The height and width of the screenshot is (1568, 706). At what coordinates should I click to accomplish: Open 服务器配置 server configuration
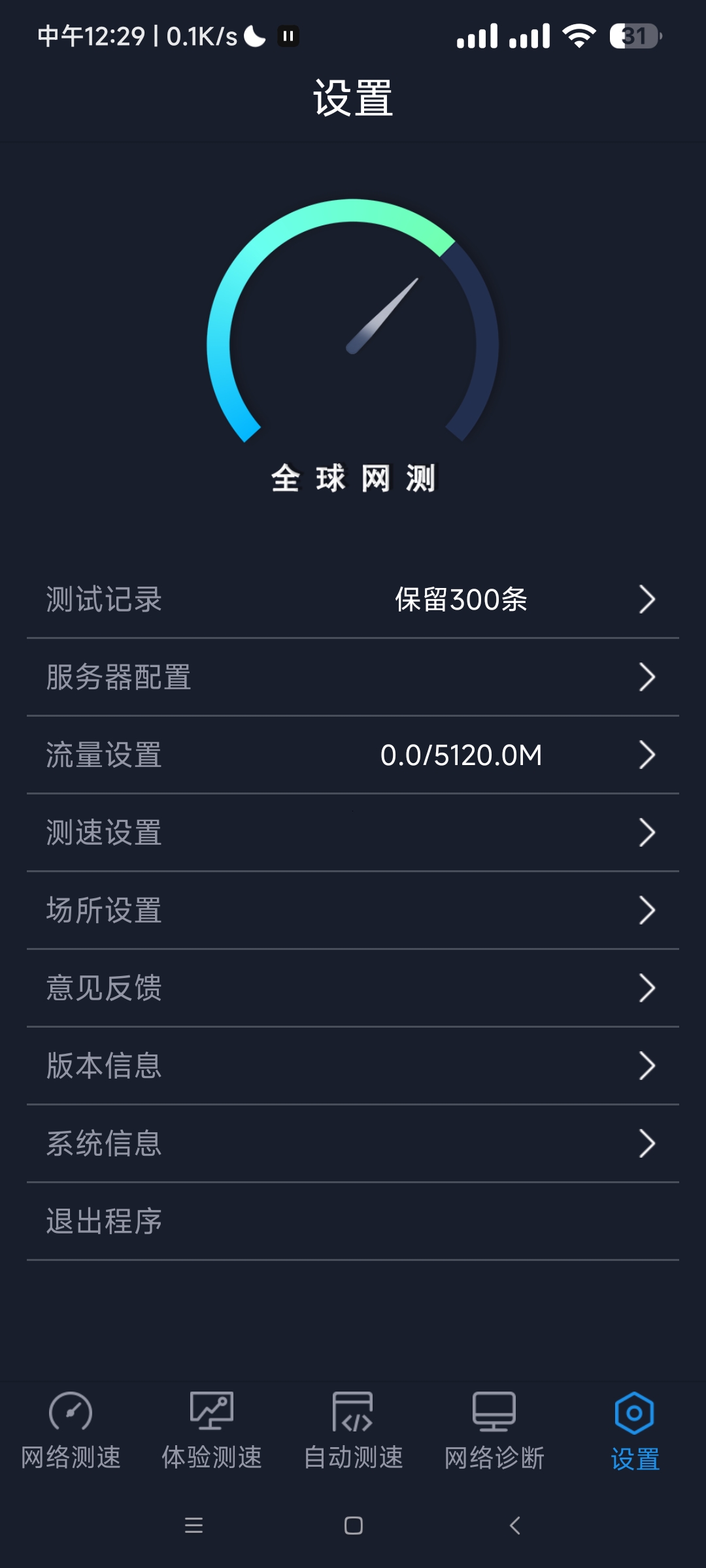click(x=353, y=677)
